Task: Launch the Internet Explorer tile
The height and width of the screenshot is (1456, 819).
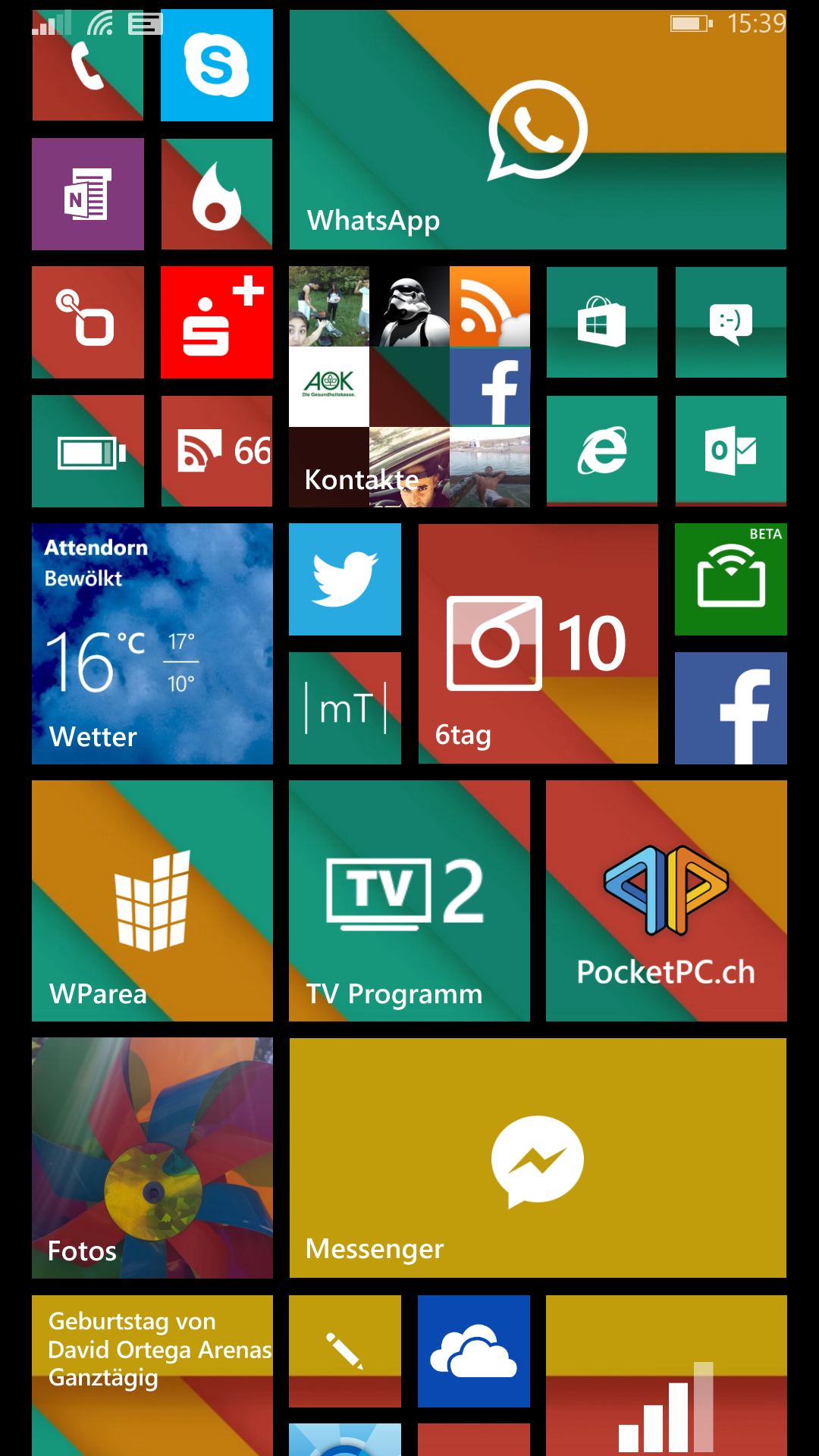Action: [602, 451]
